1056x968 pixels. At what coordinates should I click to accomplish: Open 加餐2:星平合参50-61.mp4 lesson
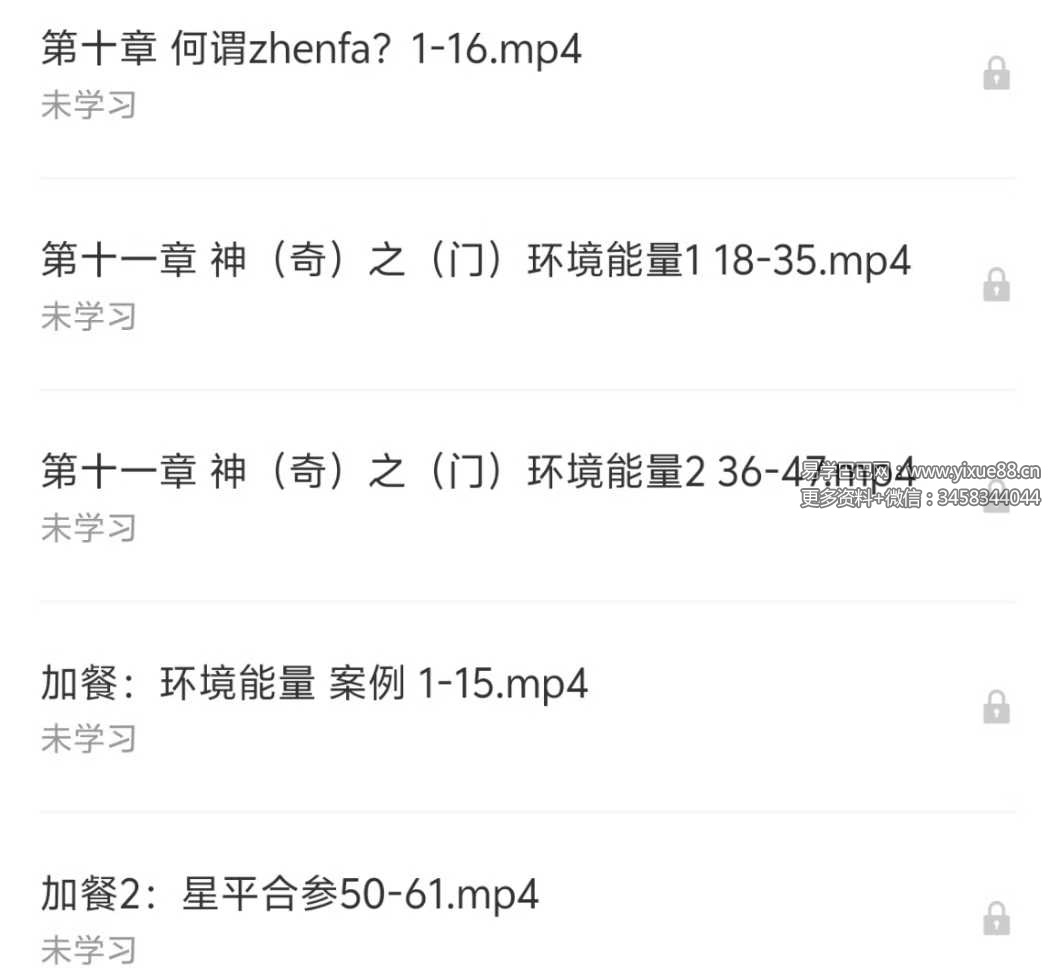[x=290, y=894]
